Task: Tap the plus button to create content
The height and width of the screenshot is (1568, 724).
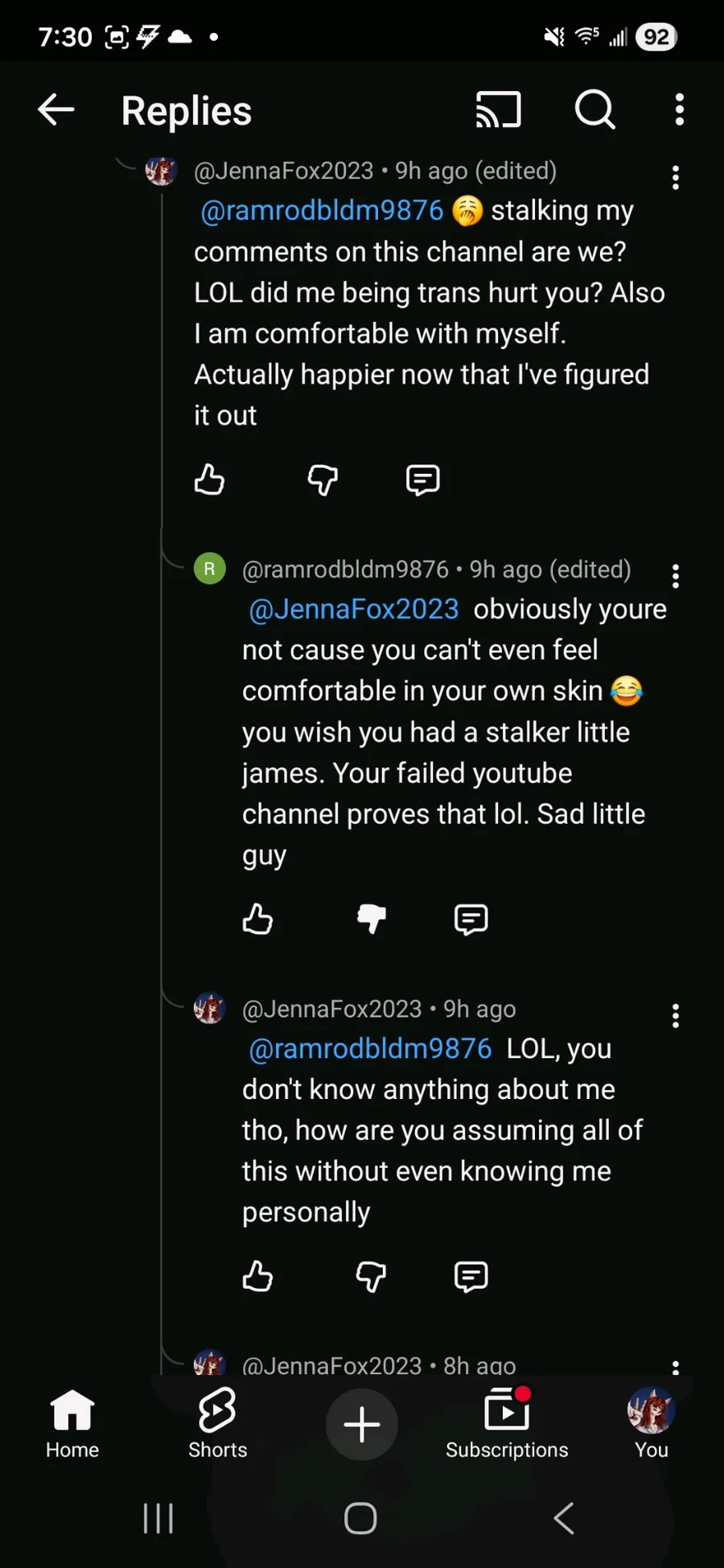Action: coord(362,1425)
